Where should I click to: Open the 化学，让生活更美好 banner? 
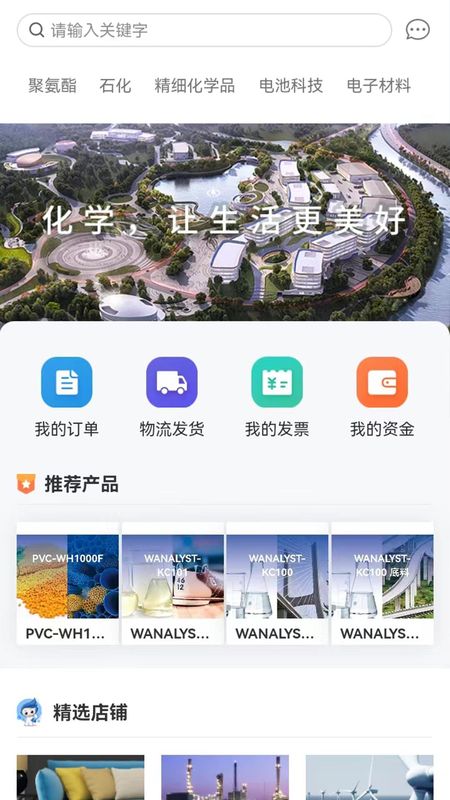coord(225,222)
